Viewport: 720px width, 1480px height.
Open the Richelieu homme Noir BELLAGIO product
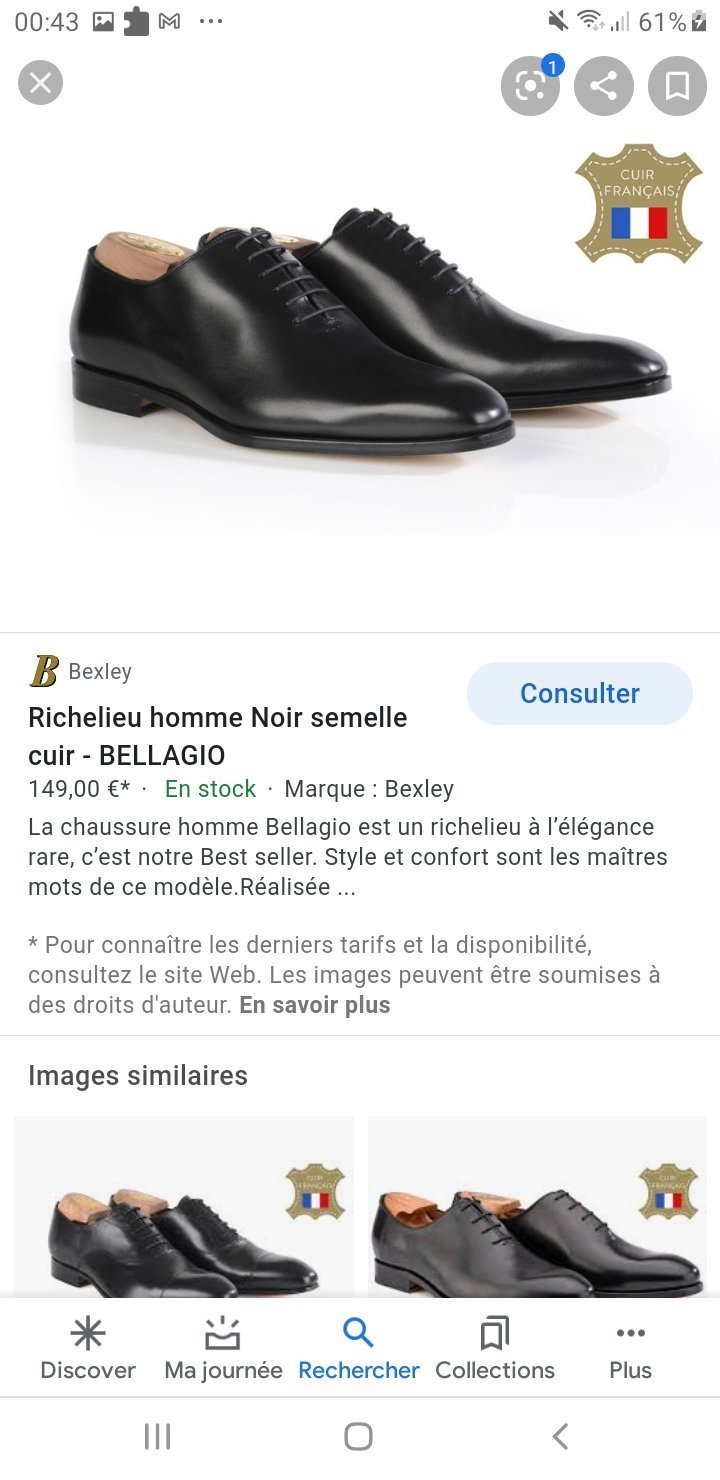(x=217, y=736)
